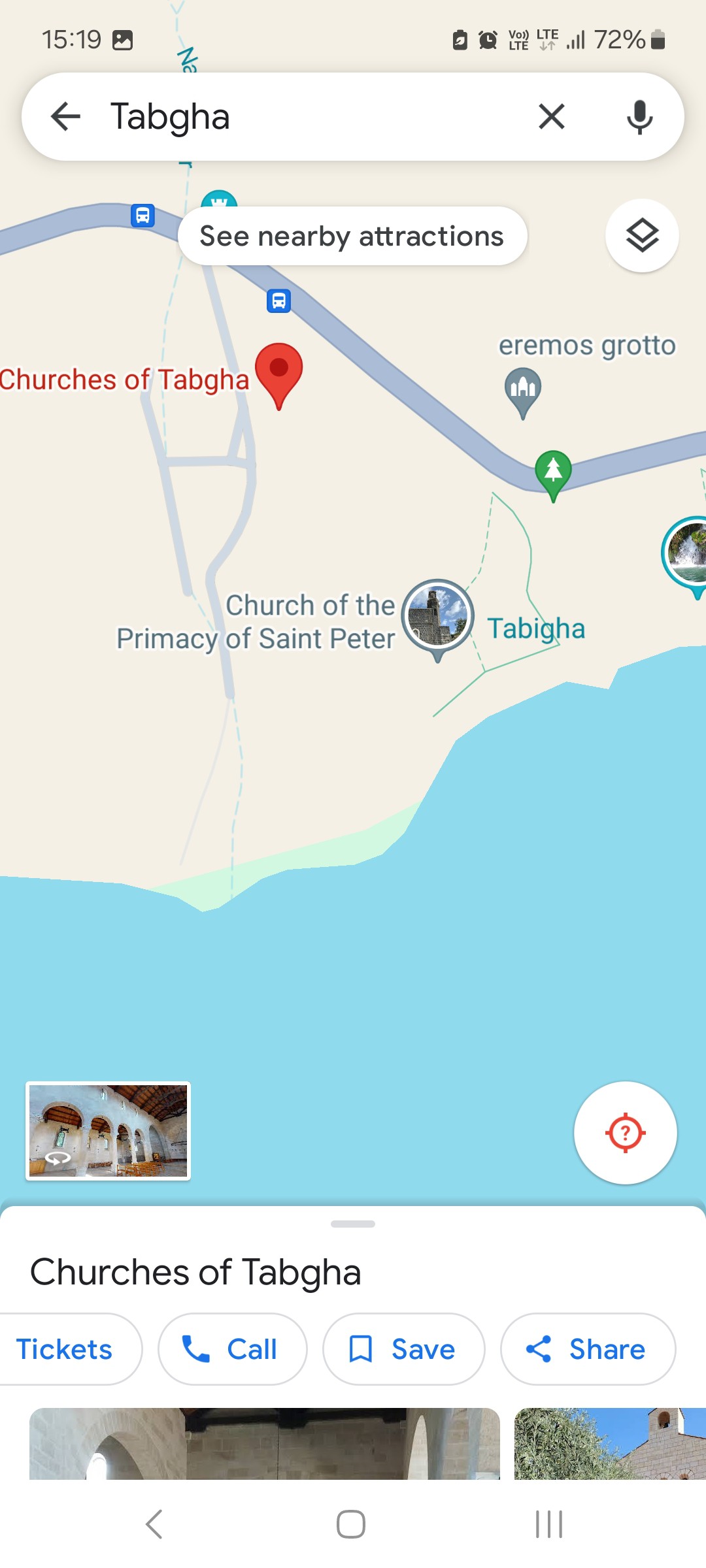This screenshot has height=1568, width=706.
Task: Save Churches of Tabgha to a list
Action: [403, 1349]
